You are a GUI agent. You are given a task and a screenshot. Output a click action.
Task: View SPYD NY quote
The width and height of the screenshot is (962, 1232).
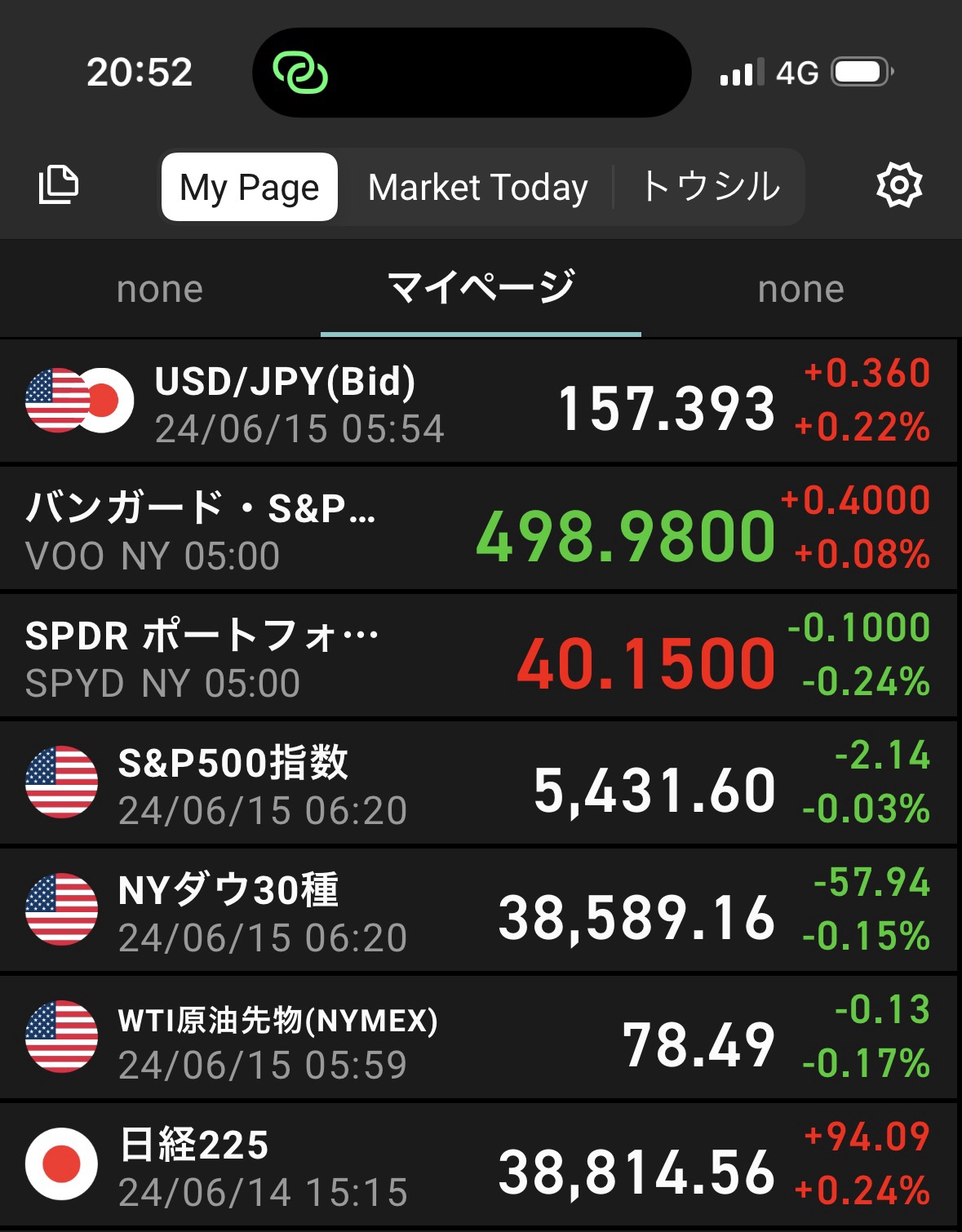pyautogui.click(x=479, y=657)
